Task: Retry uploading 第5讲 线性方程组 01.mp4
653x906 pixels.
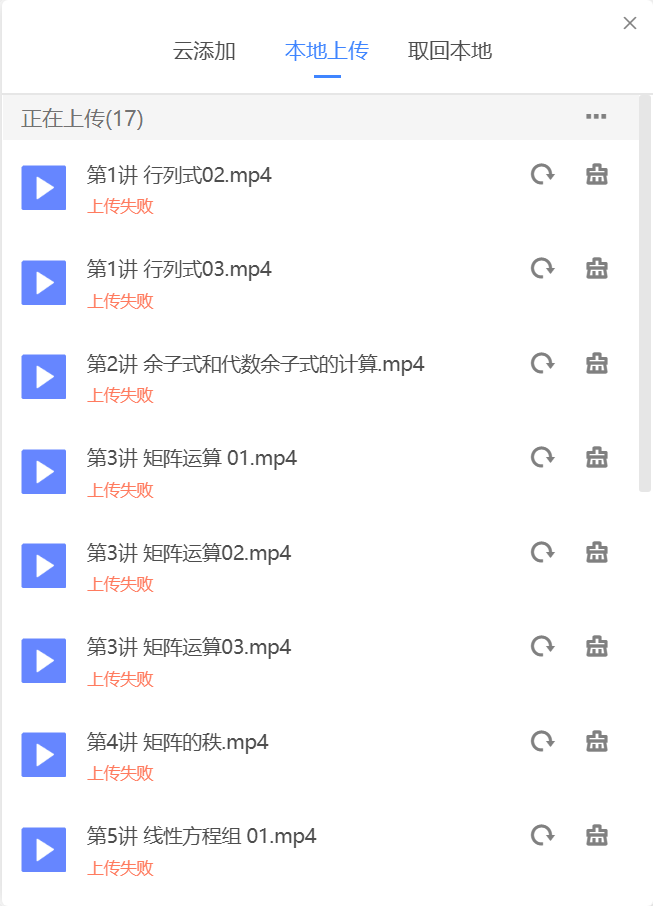Action: [542, 835]
